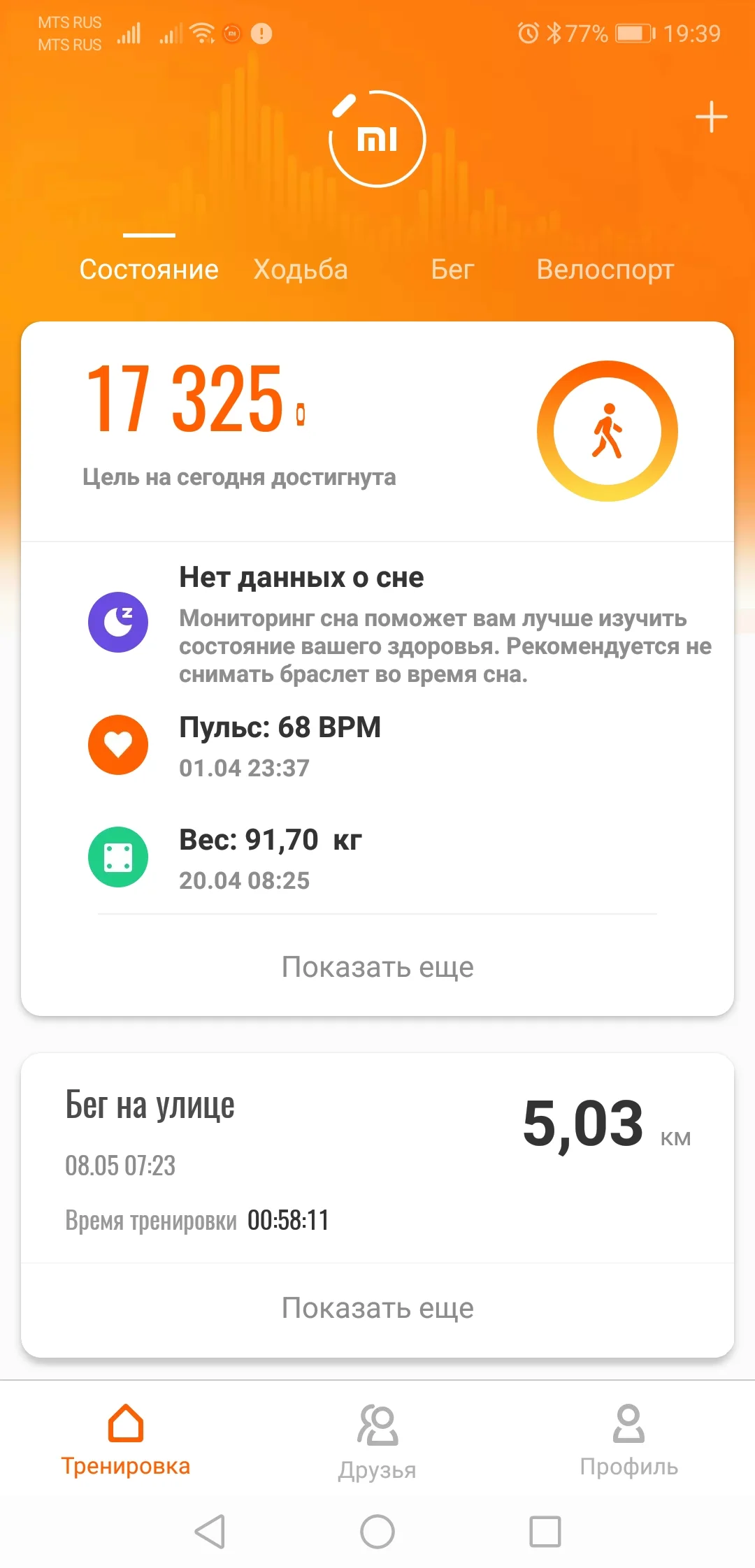This screenshot has width=755, height=1568.
Task: Select the Велоспорт tab
Action: (605, 269)
